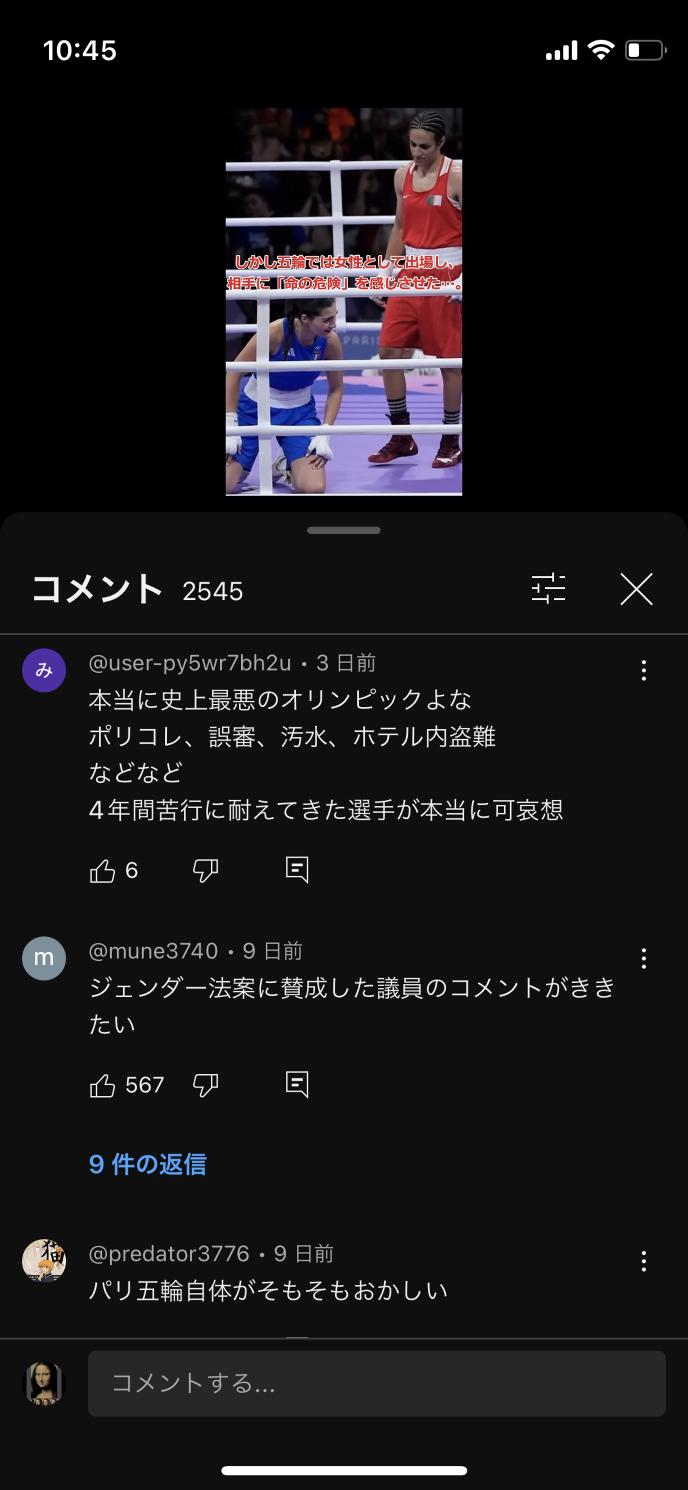Expand the 9 件の返信 replies
The height and width of the screenshot is (1490, 688).
[148, 1164]
